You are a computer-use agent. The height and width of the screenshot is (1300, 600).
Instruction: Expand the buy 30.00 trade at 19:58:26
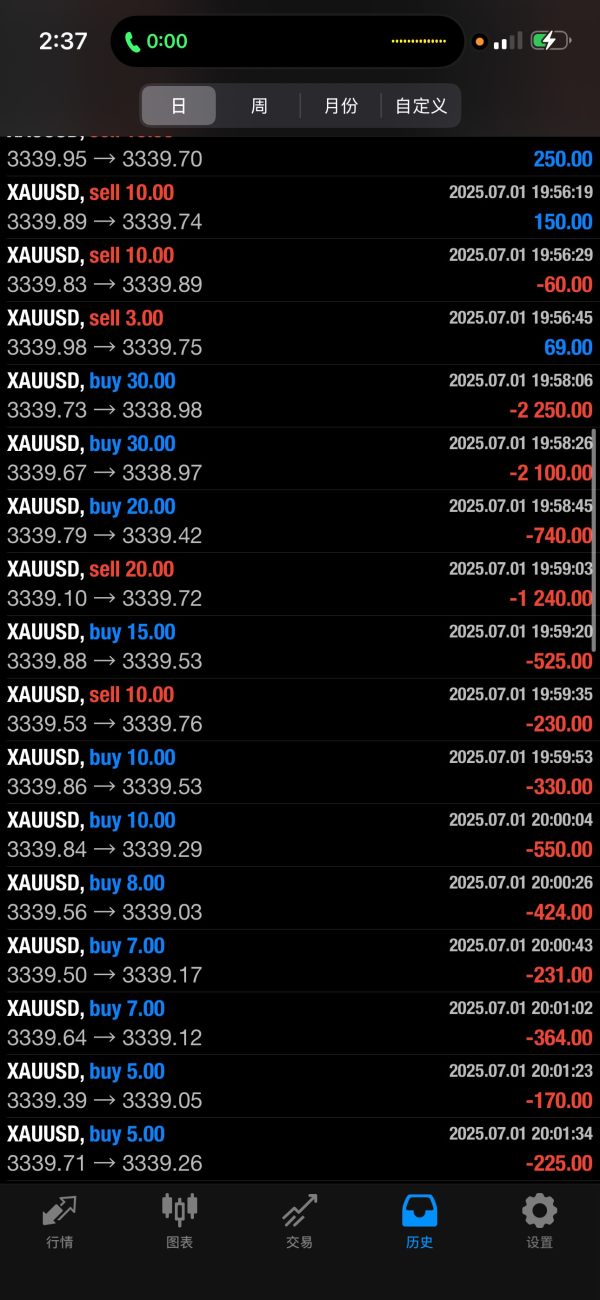coord(300,459)
